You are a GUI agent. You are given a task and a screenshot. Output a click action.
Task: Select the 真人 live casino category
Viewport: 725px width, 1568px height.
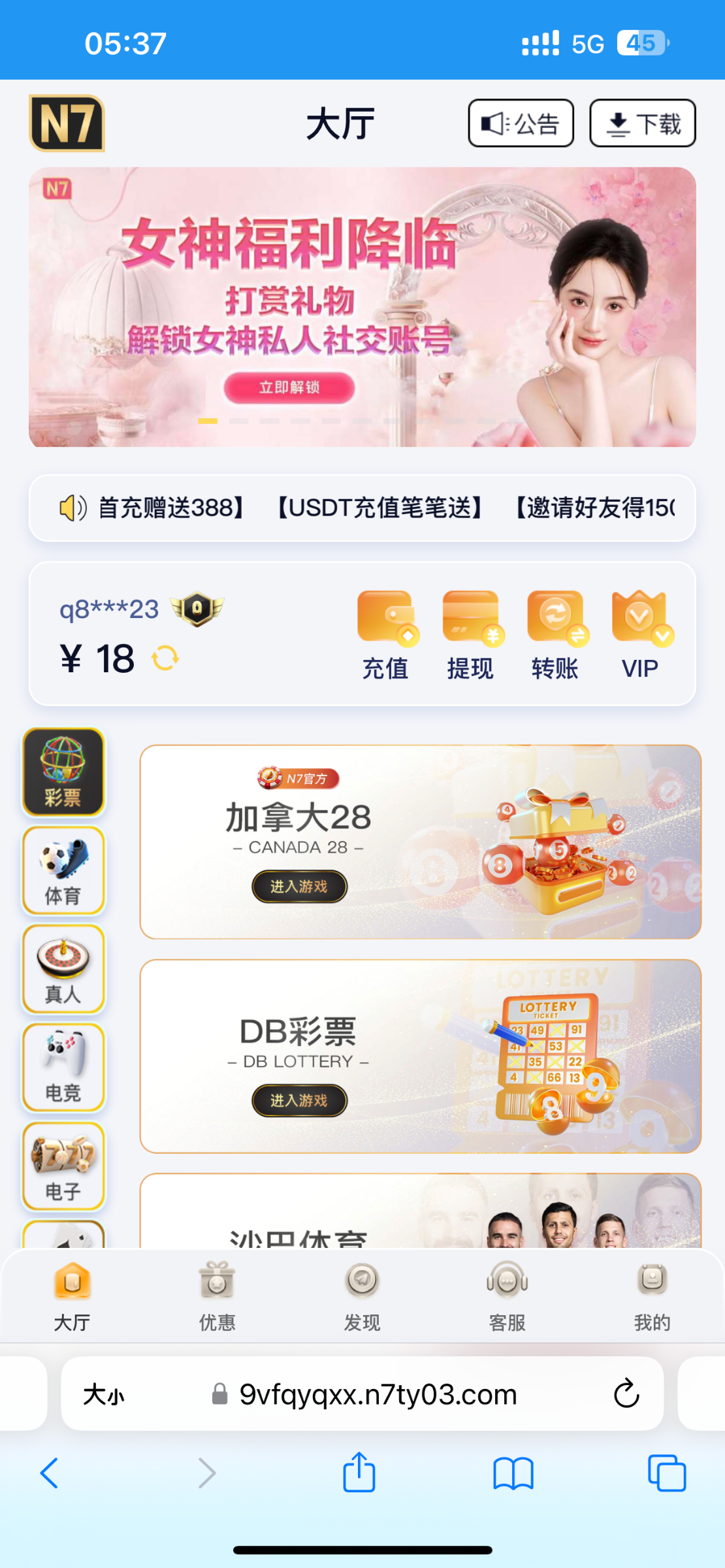click(63, 970)
